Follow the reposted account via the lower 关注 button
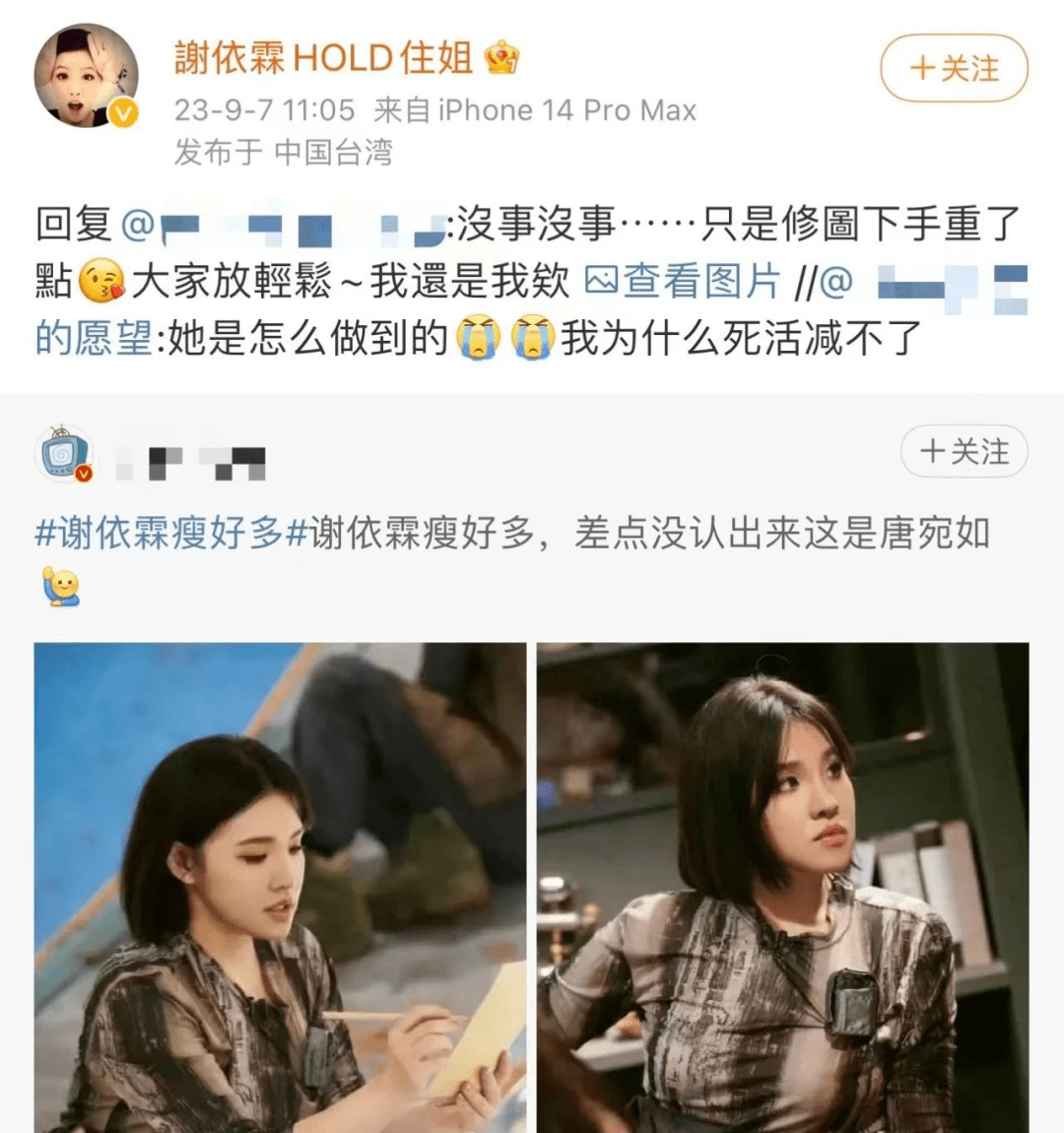Viewport: 1064px width, 1133px height. [964, 452]
